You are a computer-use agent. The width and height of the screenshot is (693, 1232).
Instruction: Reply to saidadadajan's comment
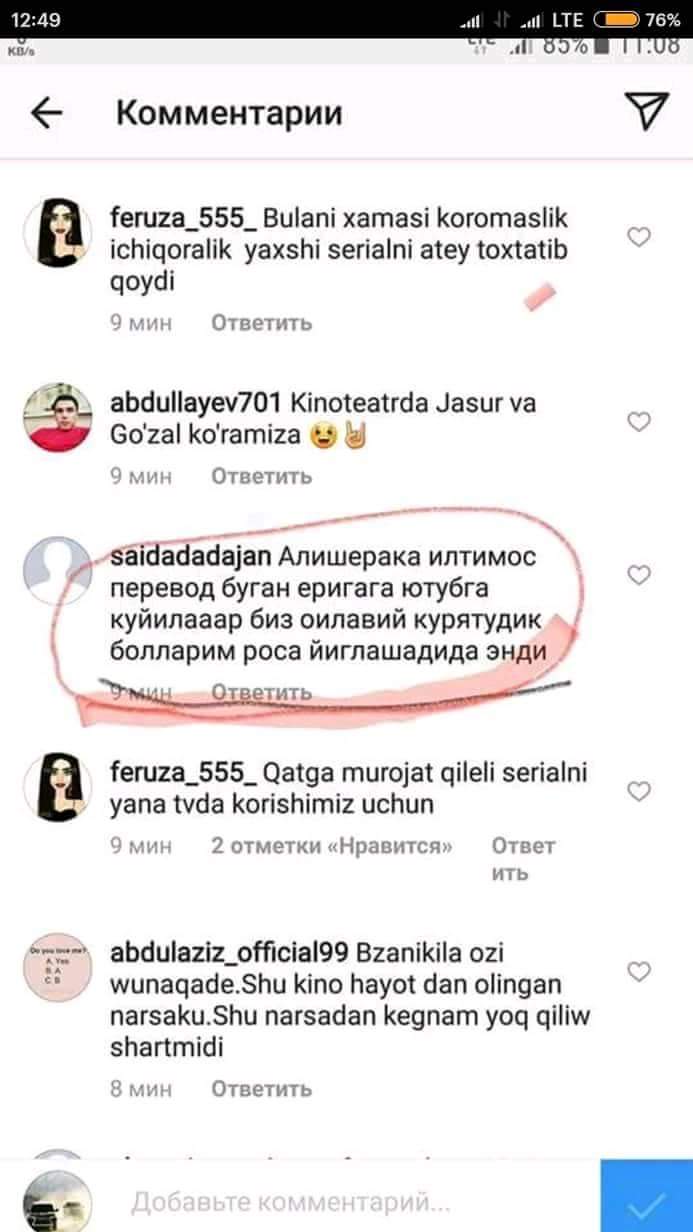tap(261, 692)
